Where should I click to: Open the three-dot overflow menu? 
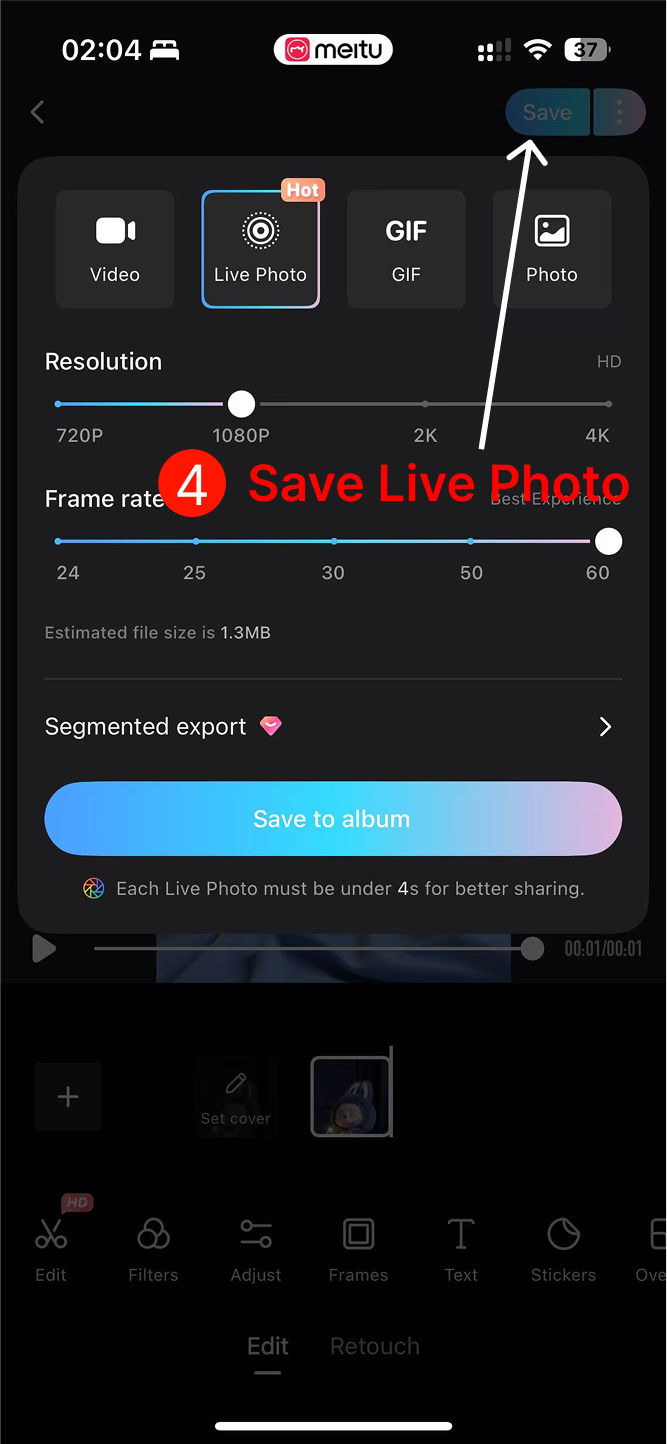point(620,113)
